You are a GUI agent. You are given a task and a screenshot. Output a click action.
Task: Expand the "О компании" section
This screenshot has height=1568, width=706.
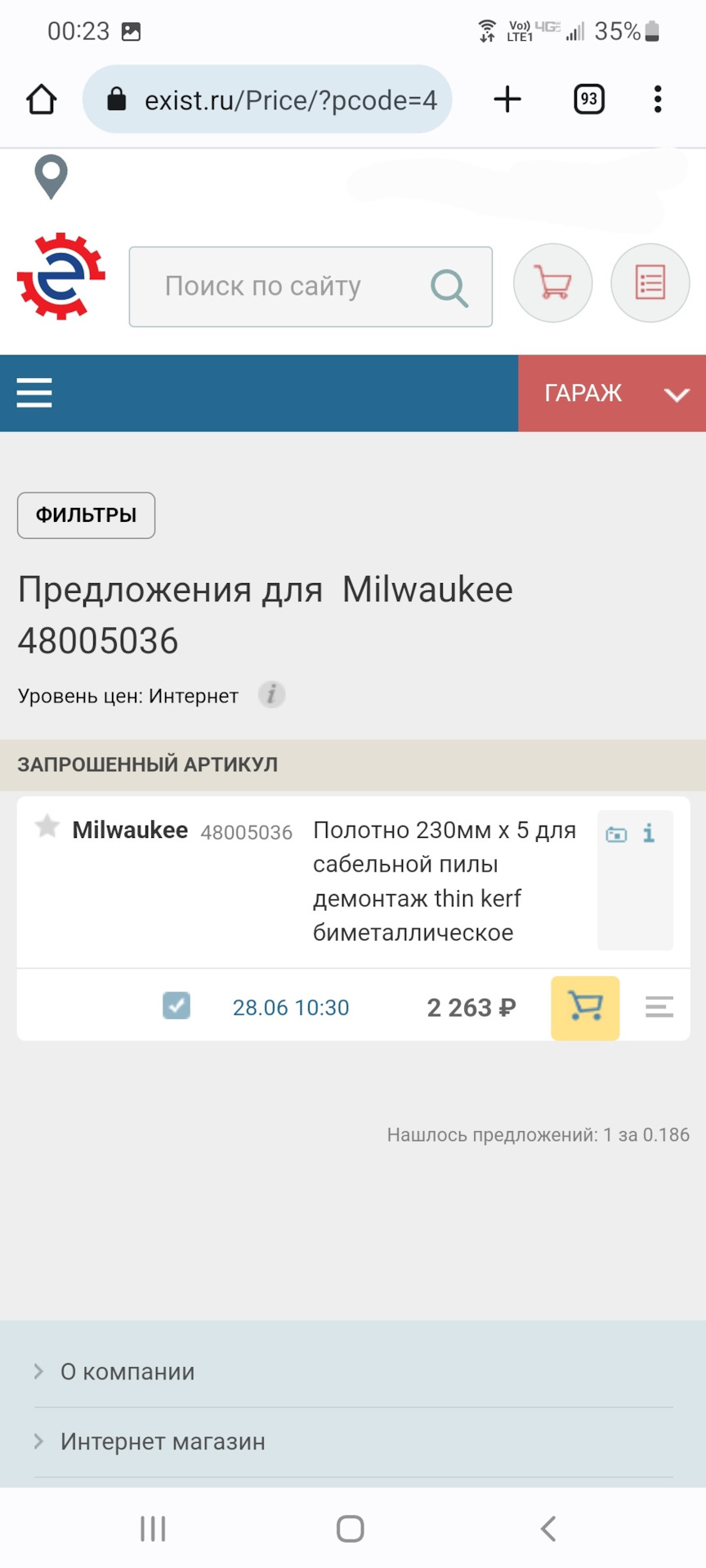127,1372
